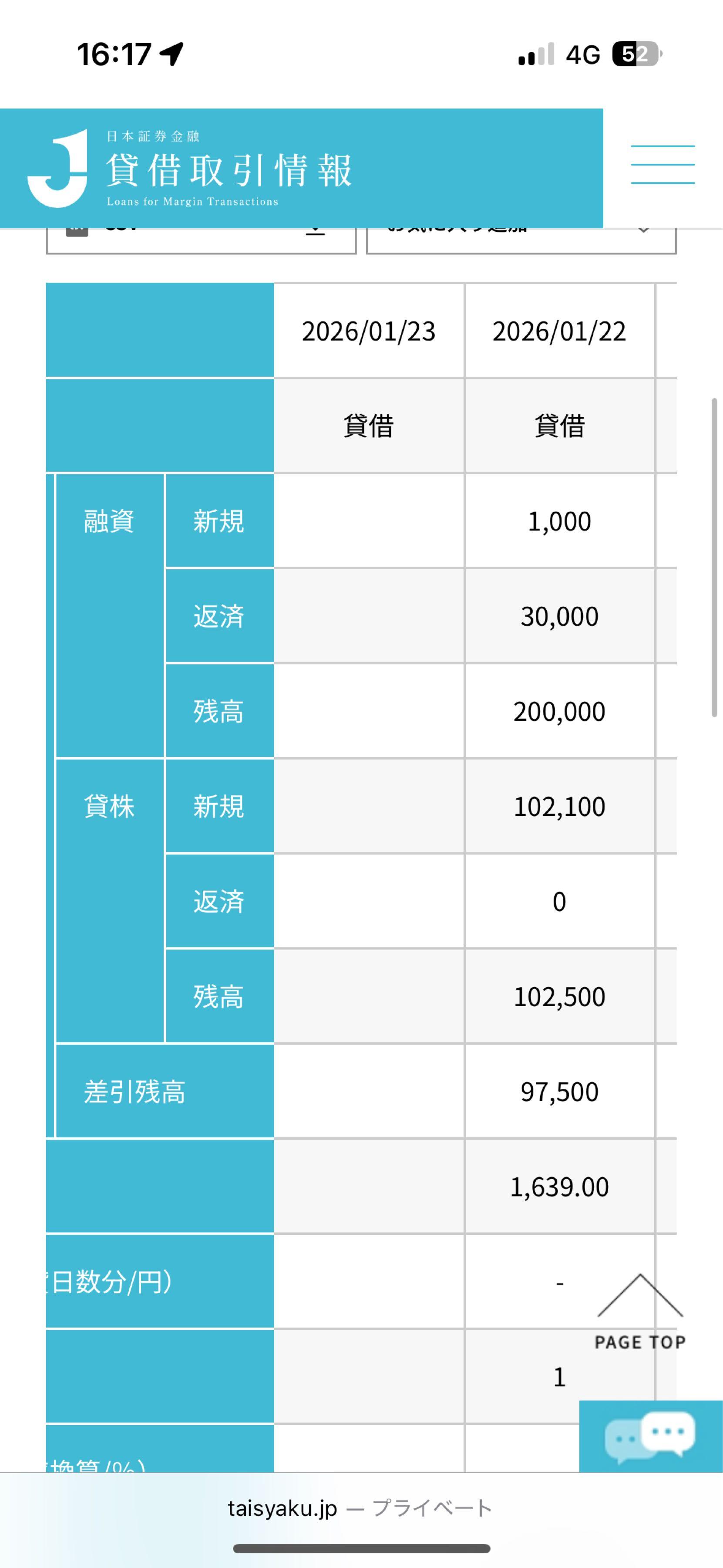Jump back using PAGE TOP button
This screenshot has width=723, height=1568.
tap(640, 1312)
